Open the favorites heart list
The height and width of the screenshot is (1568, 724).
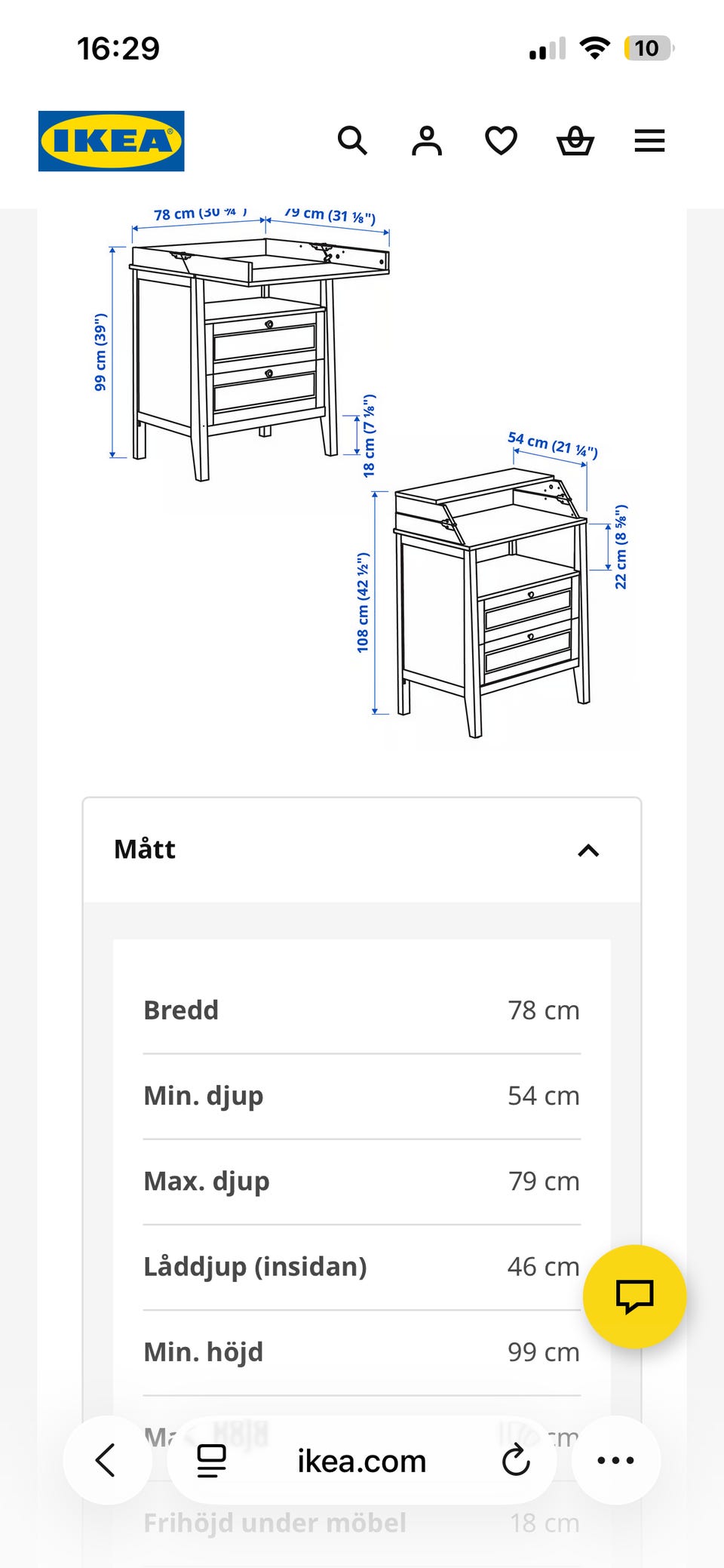501,141
